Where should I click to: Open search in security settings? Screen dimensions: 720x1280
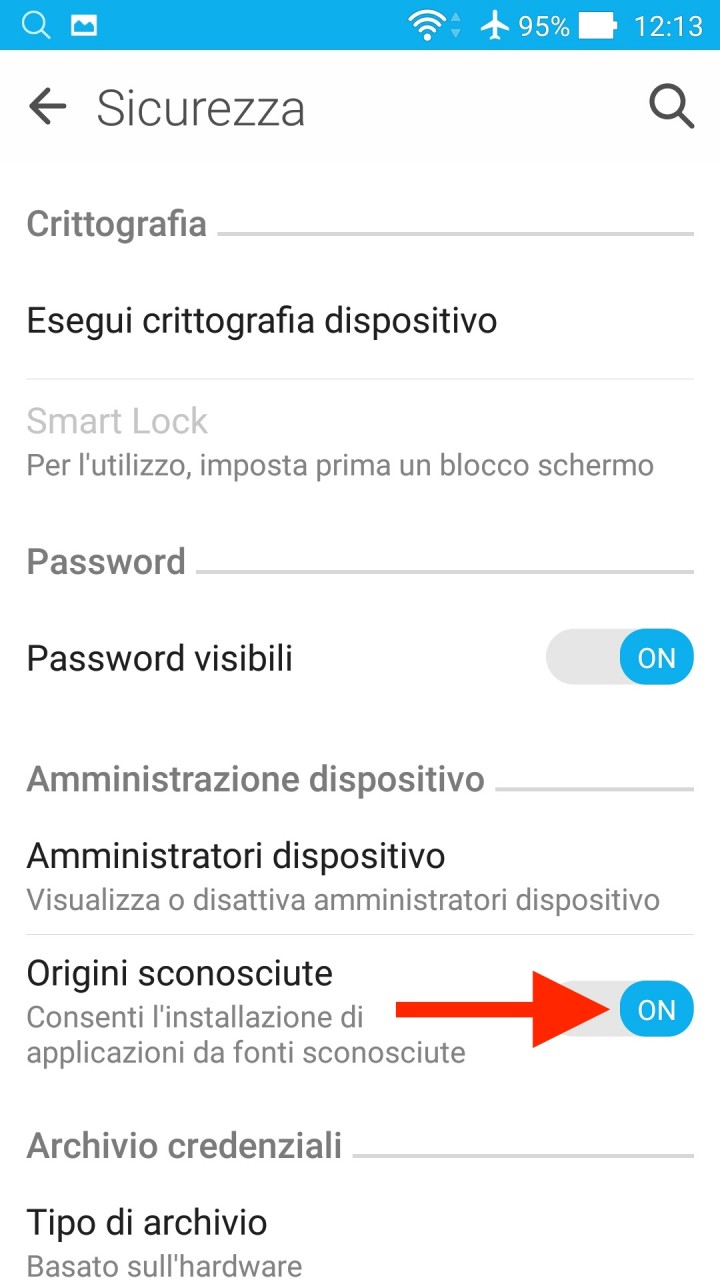pyautogui.click(x=671, y=106)
